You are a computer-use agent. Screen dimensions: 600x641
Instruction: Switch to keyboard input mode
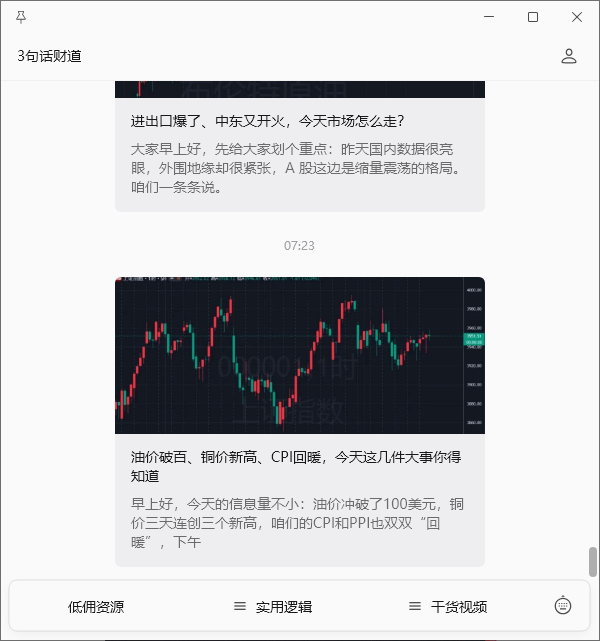click(563, 605)
